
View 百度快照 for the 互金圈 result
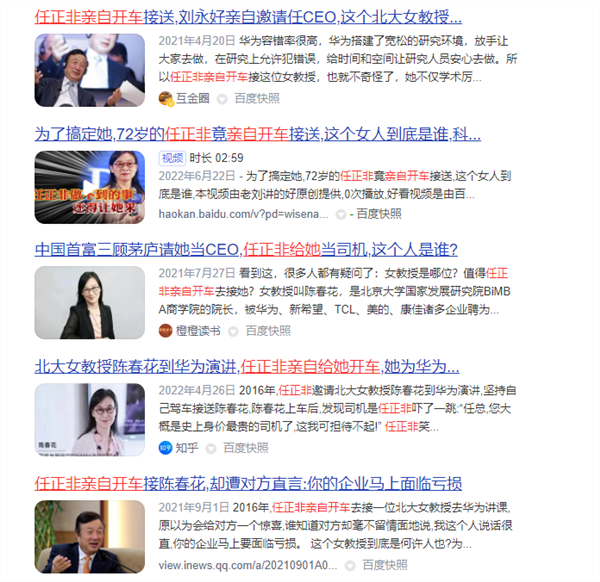pyautogui.click(x=257, y=98)
